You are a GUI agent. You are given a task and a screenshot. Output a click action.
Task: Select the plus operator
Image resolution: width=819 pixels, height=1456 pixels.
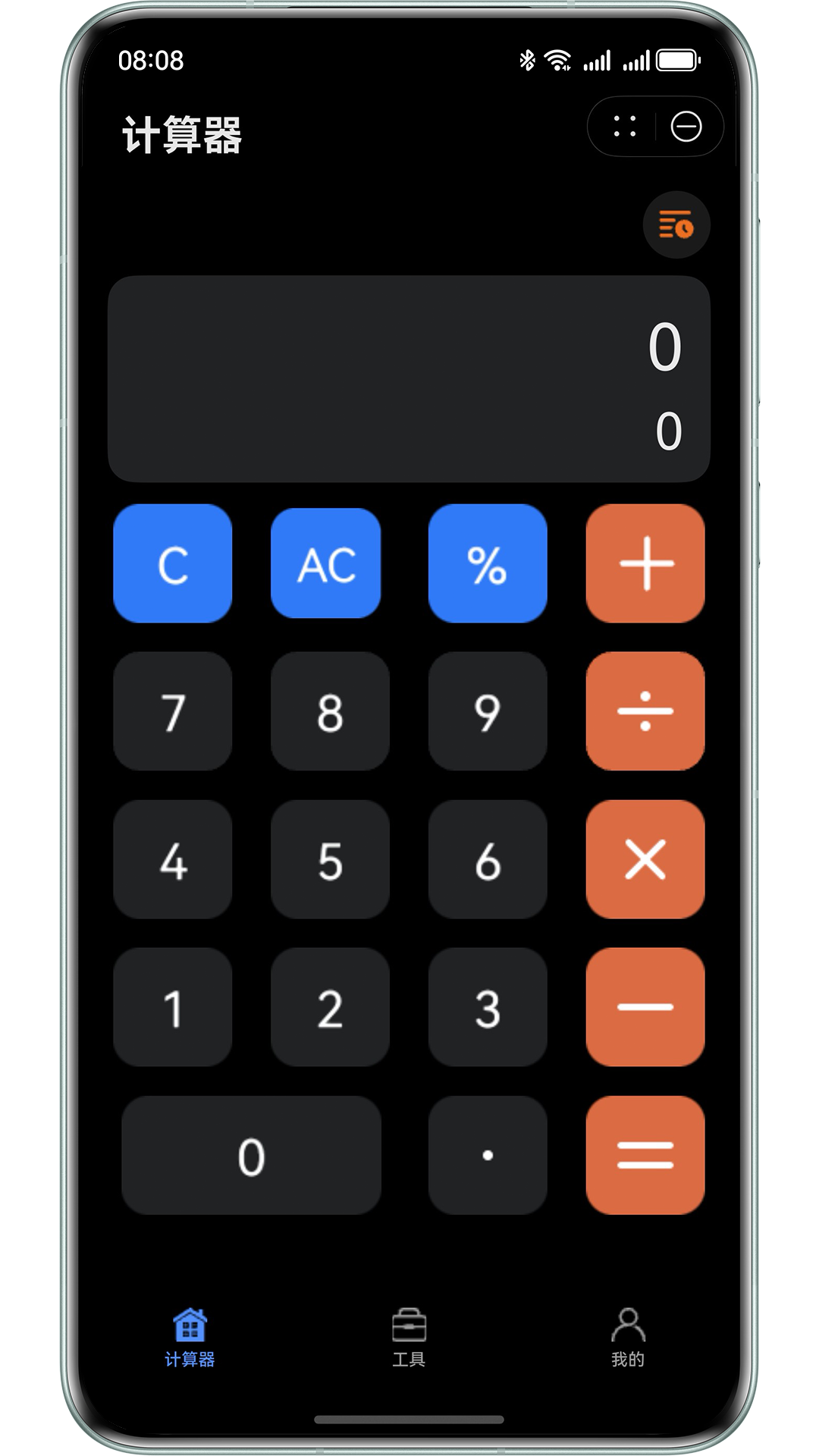click(x=645, y=563)
